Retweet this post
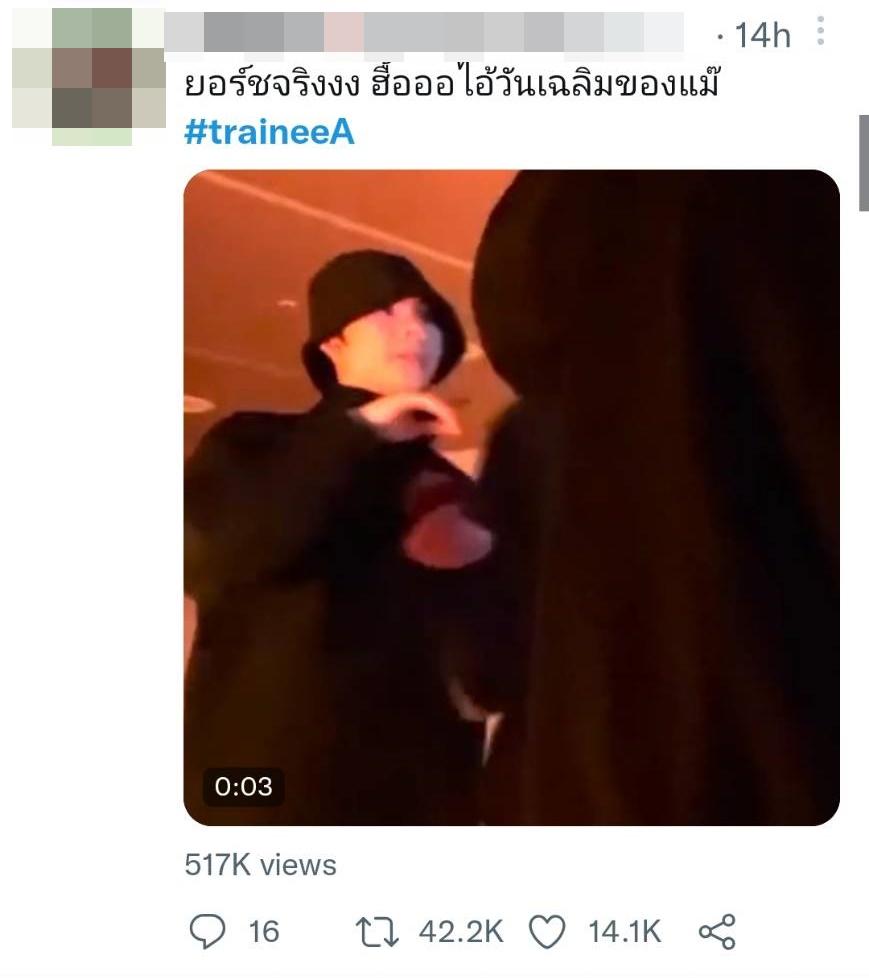The height and width of the screenshot is (978, 869). point(377,932)
